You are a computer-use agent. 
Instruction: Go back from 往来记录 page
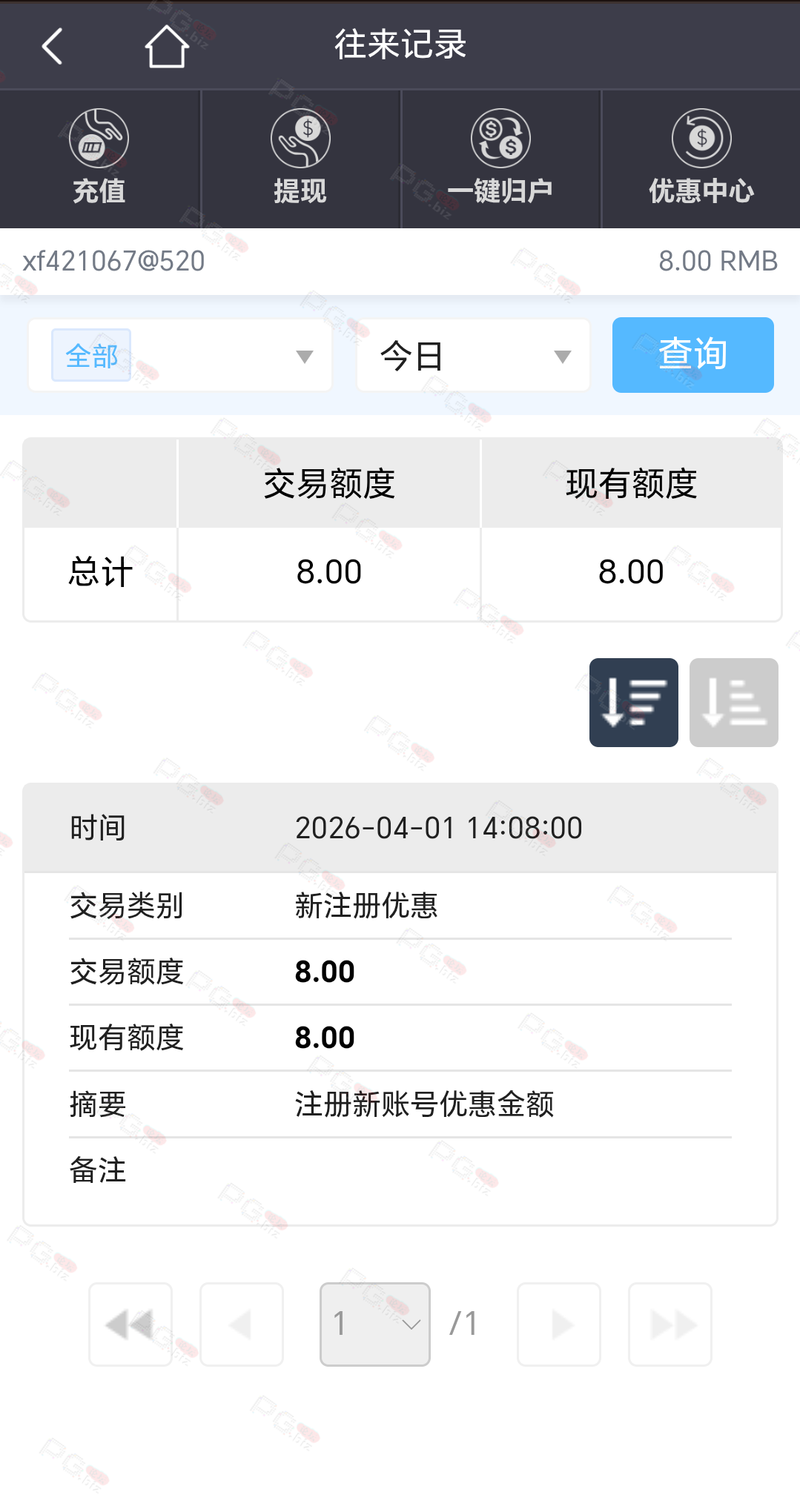52,46
